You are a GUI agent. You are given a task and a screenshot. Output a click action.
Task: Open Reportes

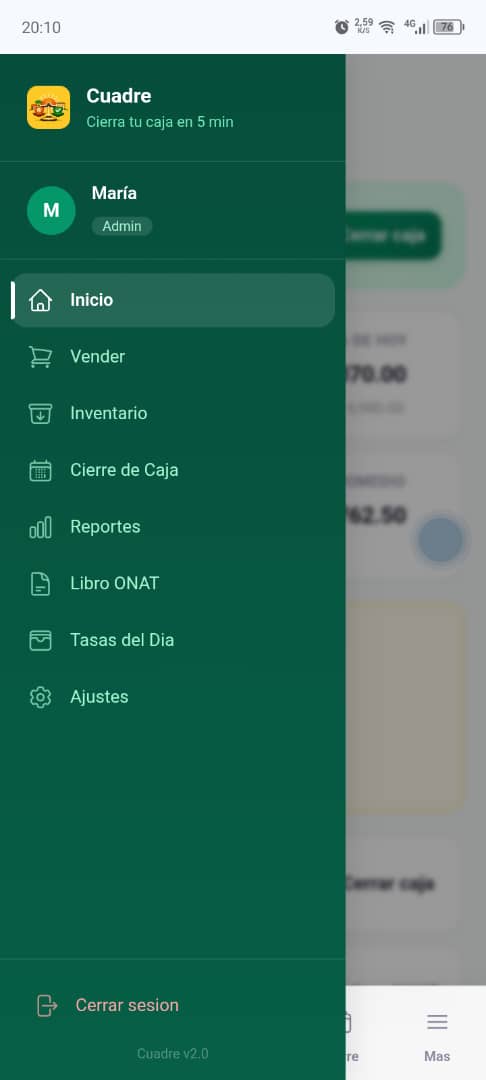173,527
